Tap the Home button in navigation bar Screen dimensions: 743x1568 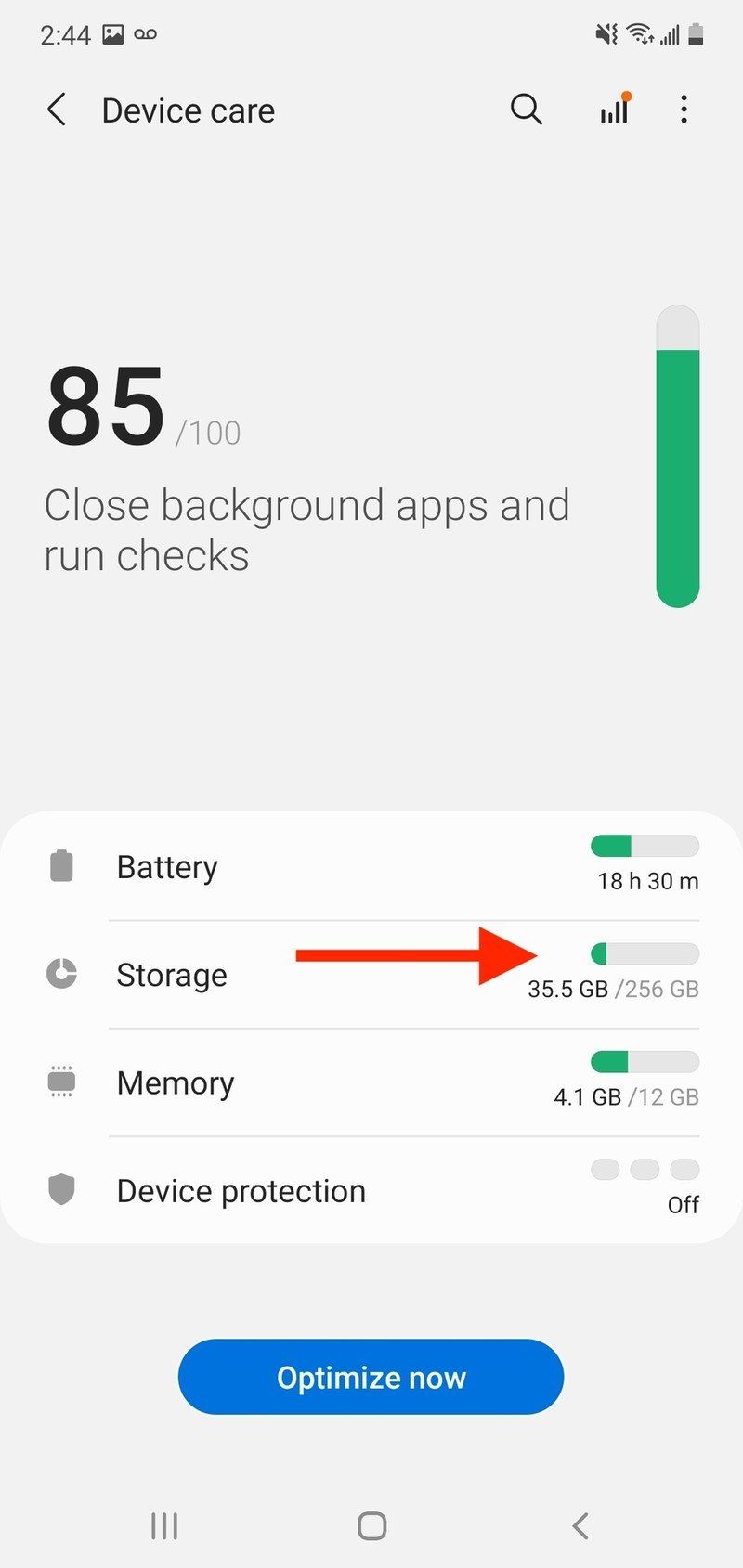coord(371,1525)
